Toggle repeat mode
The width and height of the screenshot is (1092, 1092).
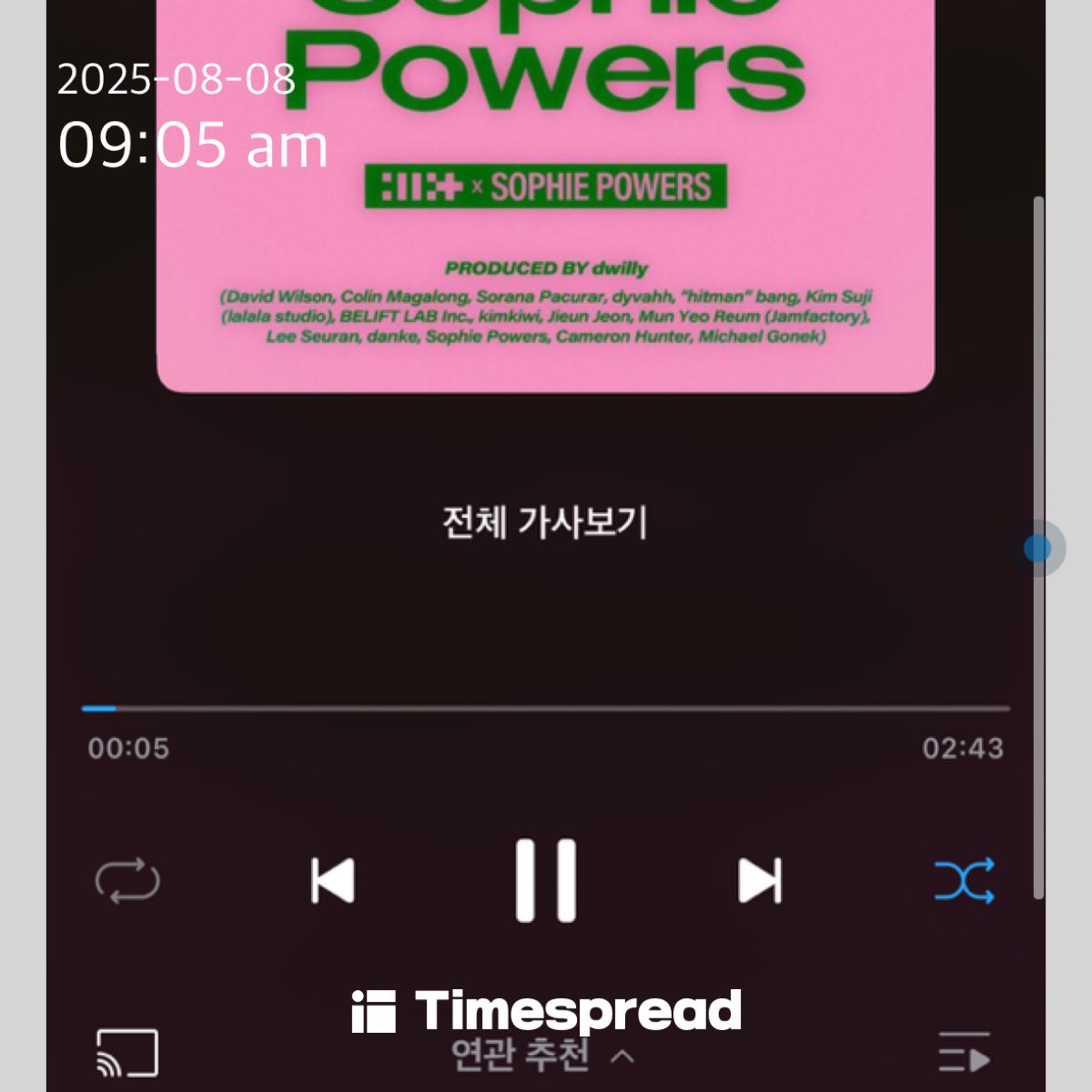[x=127, y=881]
